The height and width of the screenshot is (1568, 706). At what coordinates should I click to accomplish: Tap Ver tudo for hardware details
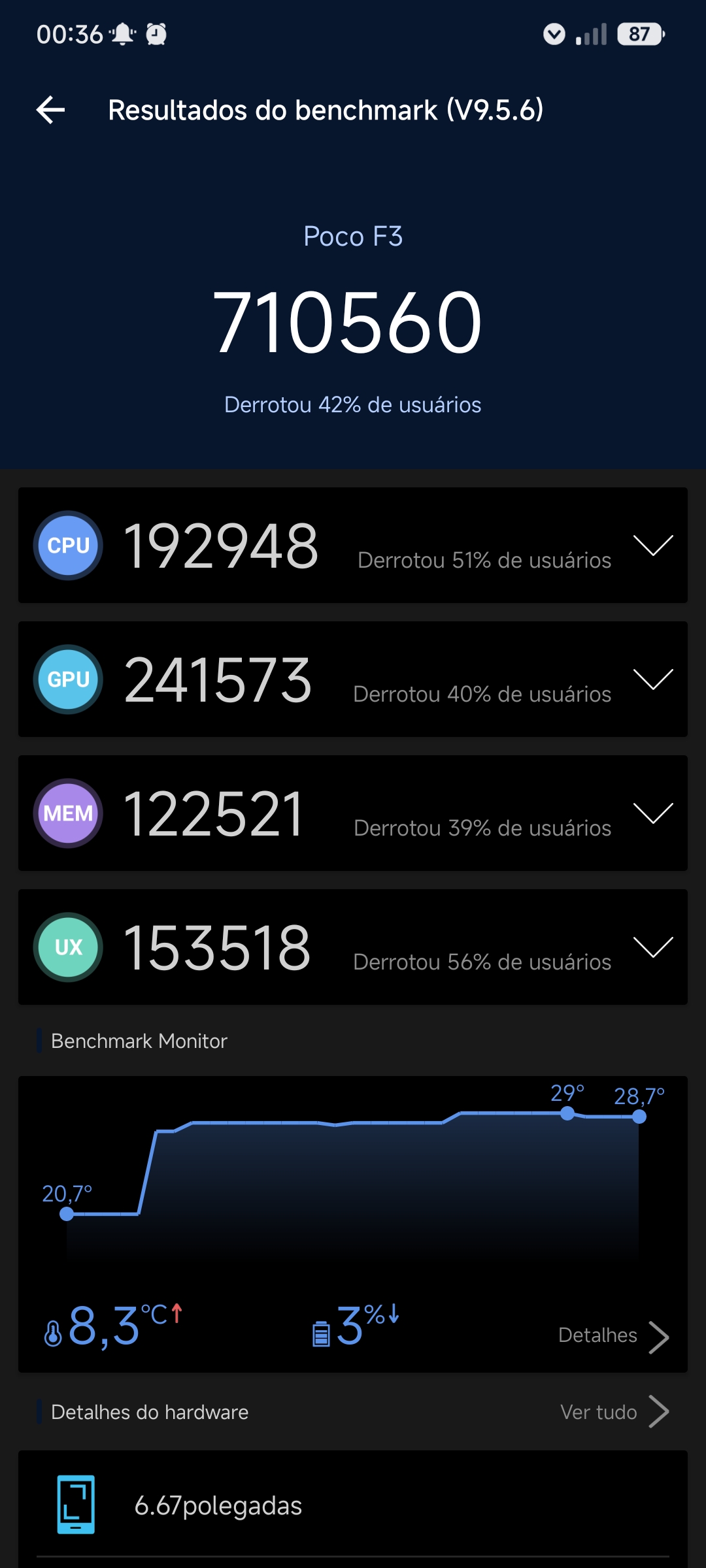coord(614,1412)
